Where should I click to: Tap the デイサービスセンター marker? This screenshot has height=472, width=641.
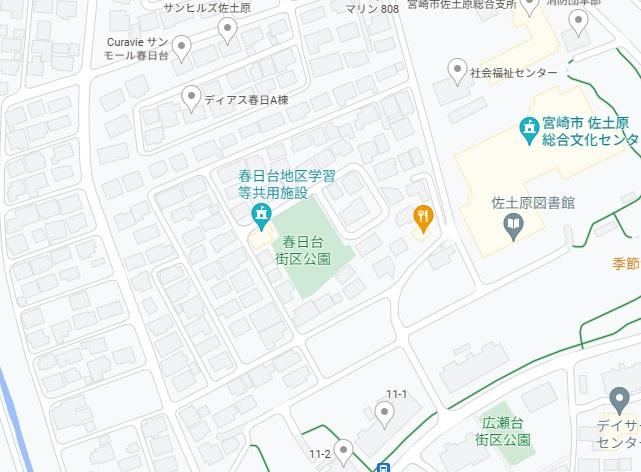(620, 401)
